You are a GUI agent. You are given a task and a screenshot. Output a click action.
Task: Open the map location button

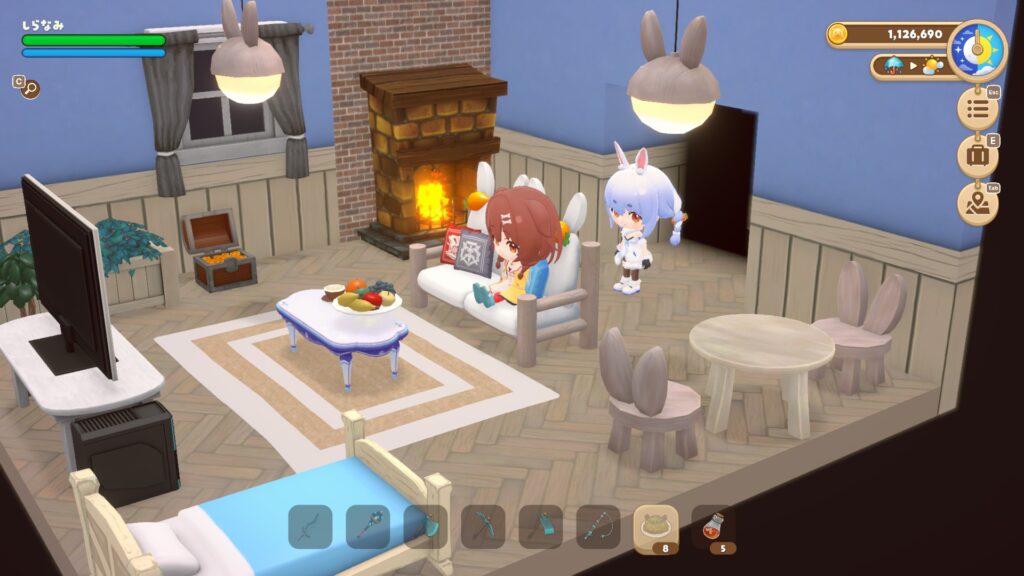pyautogui.click(x=977, y=204)
